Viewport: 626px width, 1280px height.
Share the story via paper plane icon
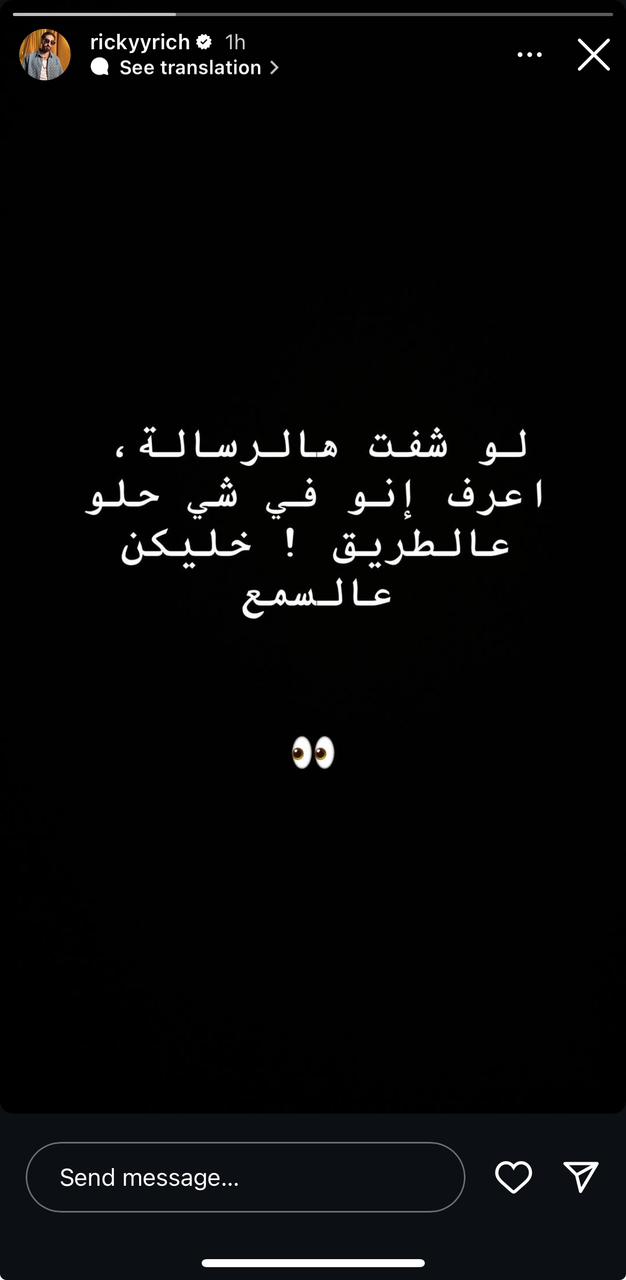pyautogui.click(x=581, y=1177)
